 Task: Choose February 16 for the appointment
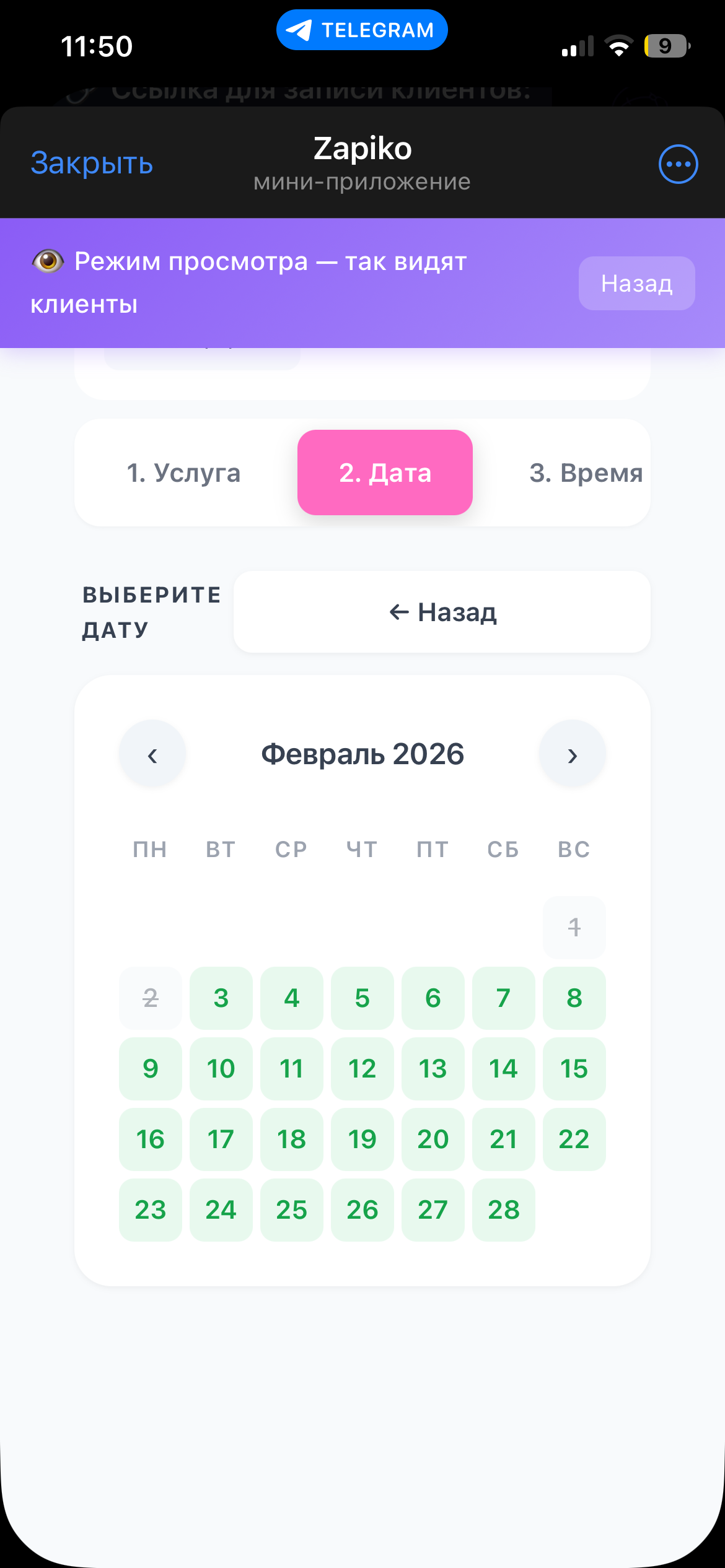tap(151, 1139)
